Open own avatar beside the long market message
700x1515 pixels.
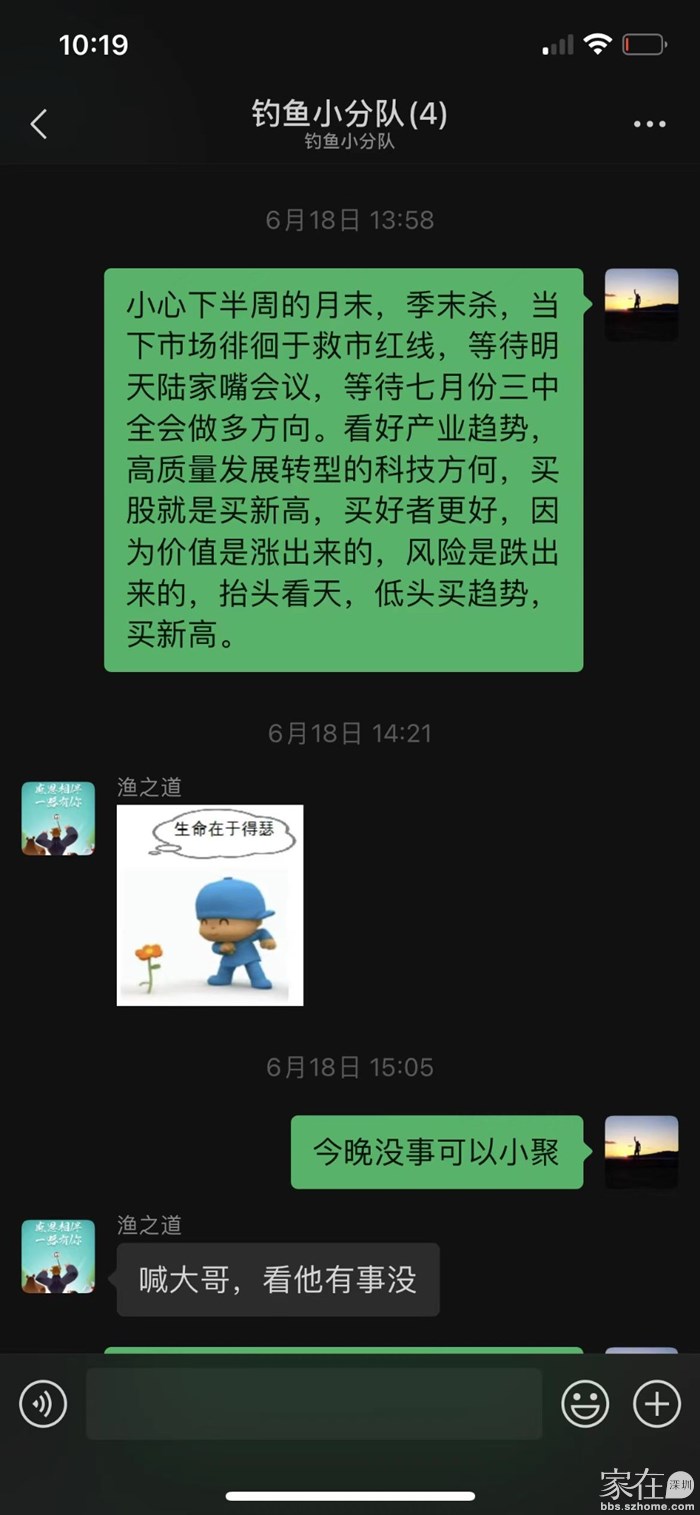coord(641,304)
